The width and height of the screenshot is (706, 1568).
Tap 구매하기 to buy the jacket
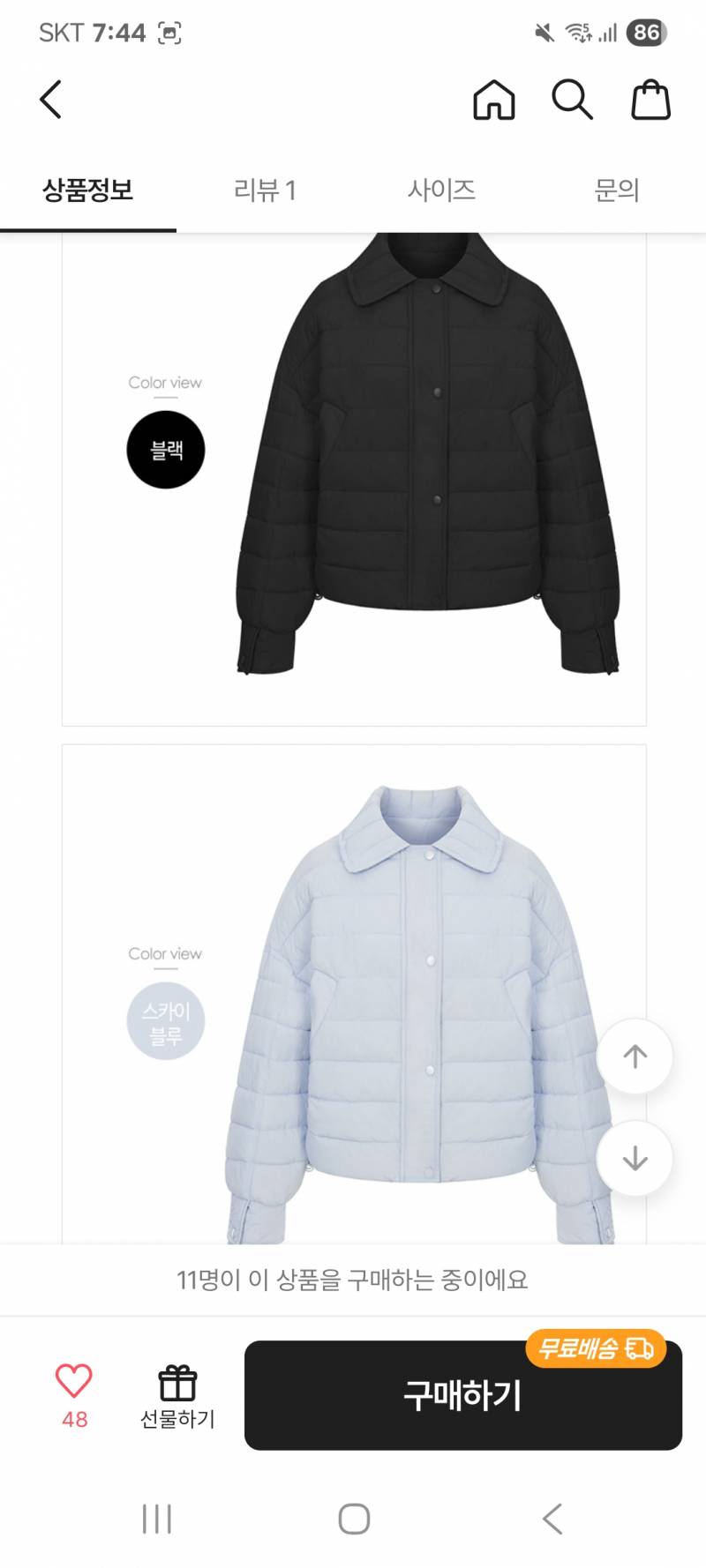pos(463,1395)
